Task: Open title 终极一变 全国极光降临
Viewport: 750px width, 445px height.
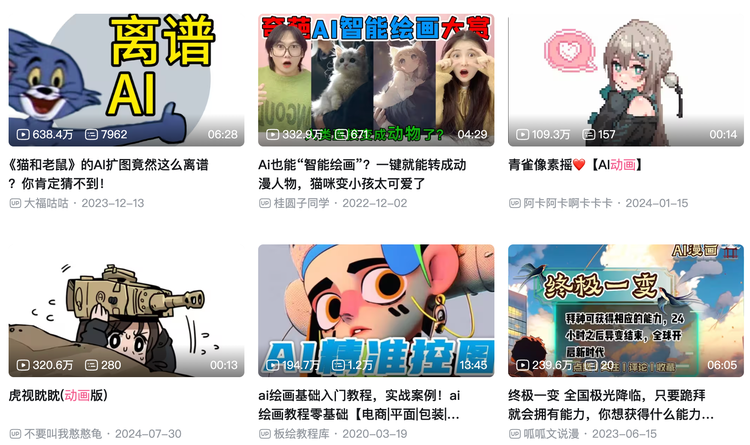Action: [x=612, y=395]
